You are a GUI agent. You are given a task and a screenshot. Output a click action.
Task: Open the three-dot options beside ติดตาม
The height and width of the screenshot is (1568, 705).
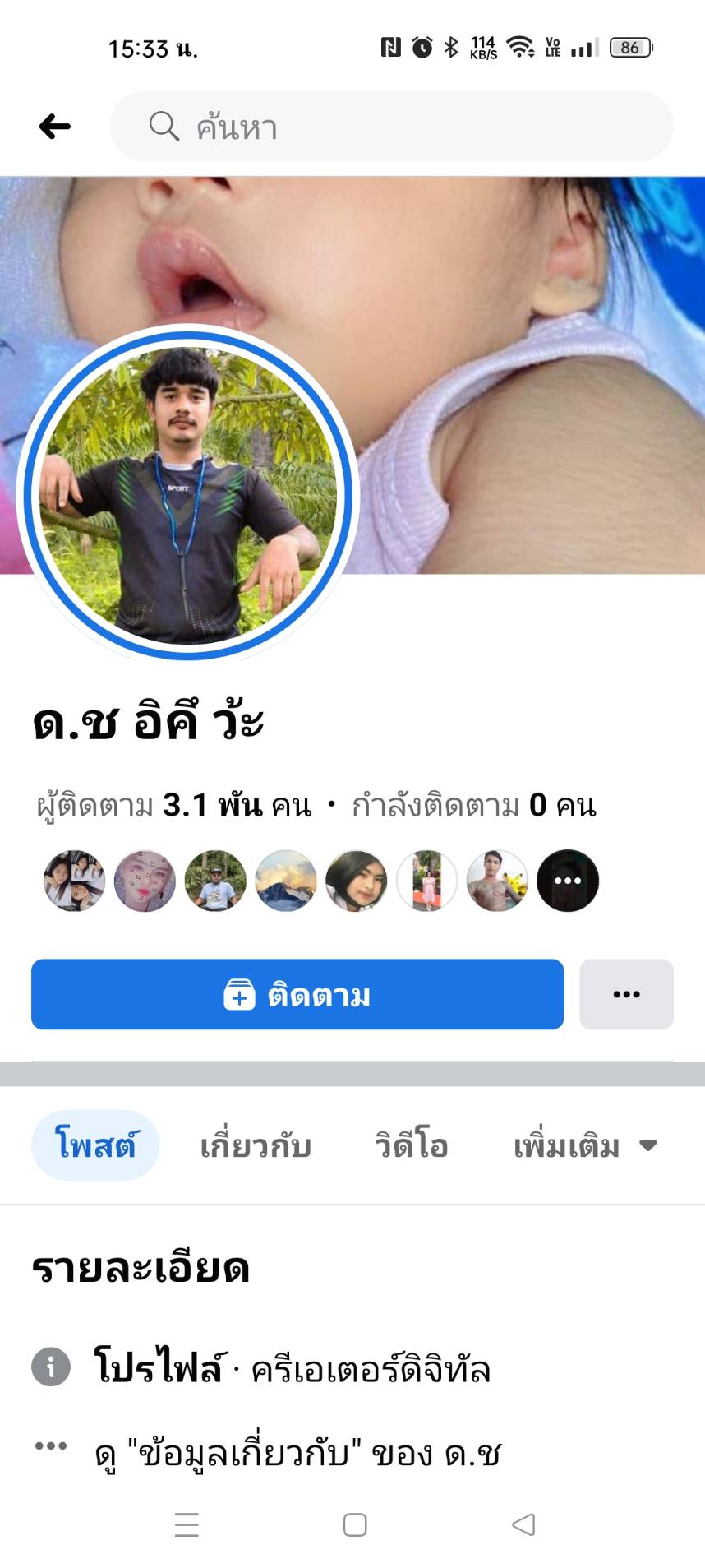(x=626, y=994)
